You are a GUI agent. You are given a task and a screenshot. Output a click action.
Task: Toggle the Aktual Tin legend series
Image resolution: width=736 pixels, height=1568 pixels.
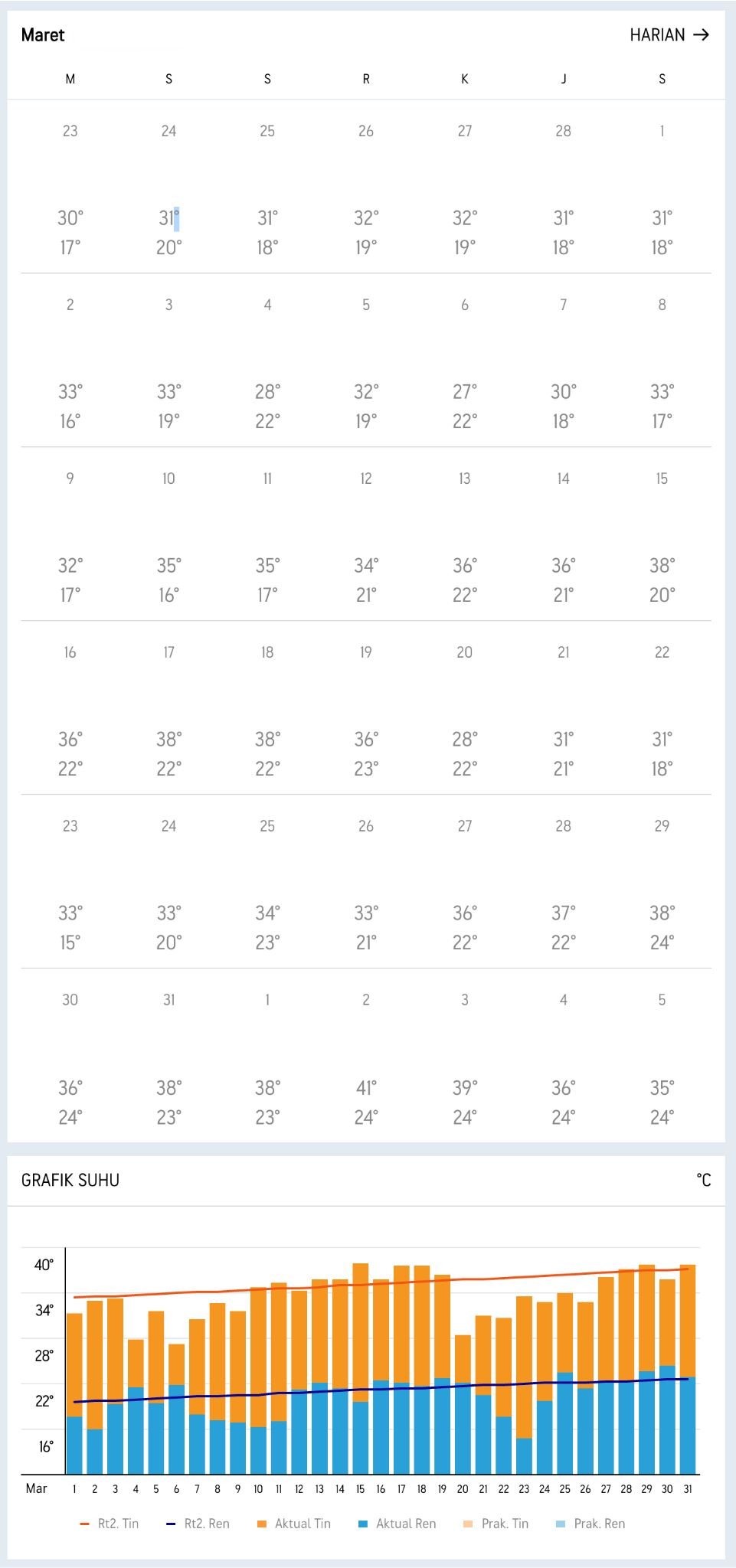293,1524
